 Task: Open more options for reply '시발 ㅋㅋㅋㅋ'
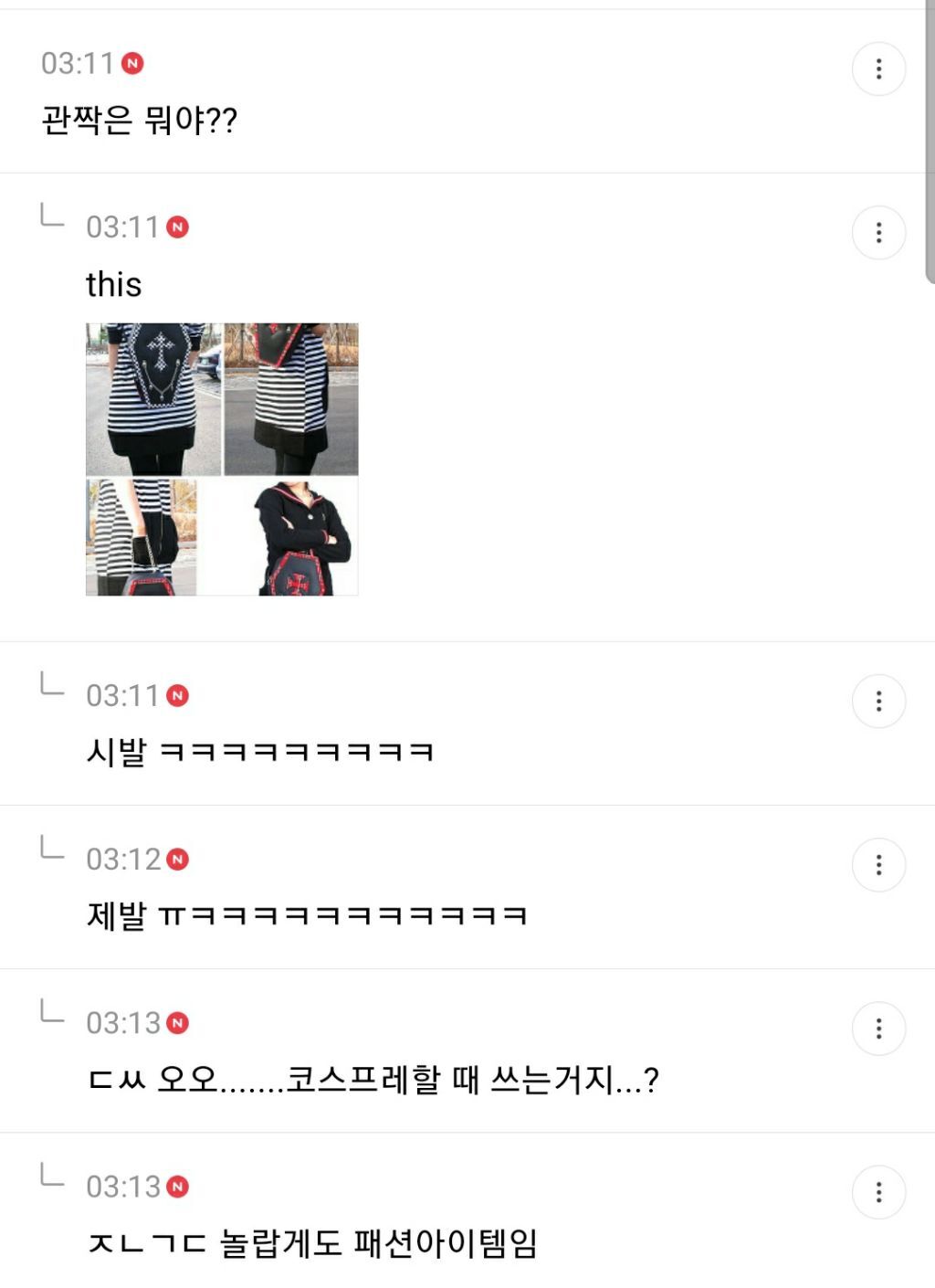tap(878, 702)
